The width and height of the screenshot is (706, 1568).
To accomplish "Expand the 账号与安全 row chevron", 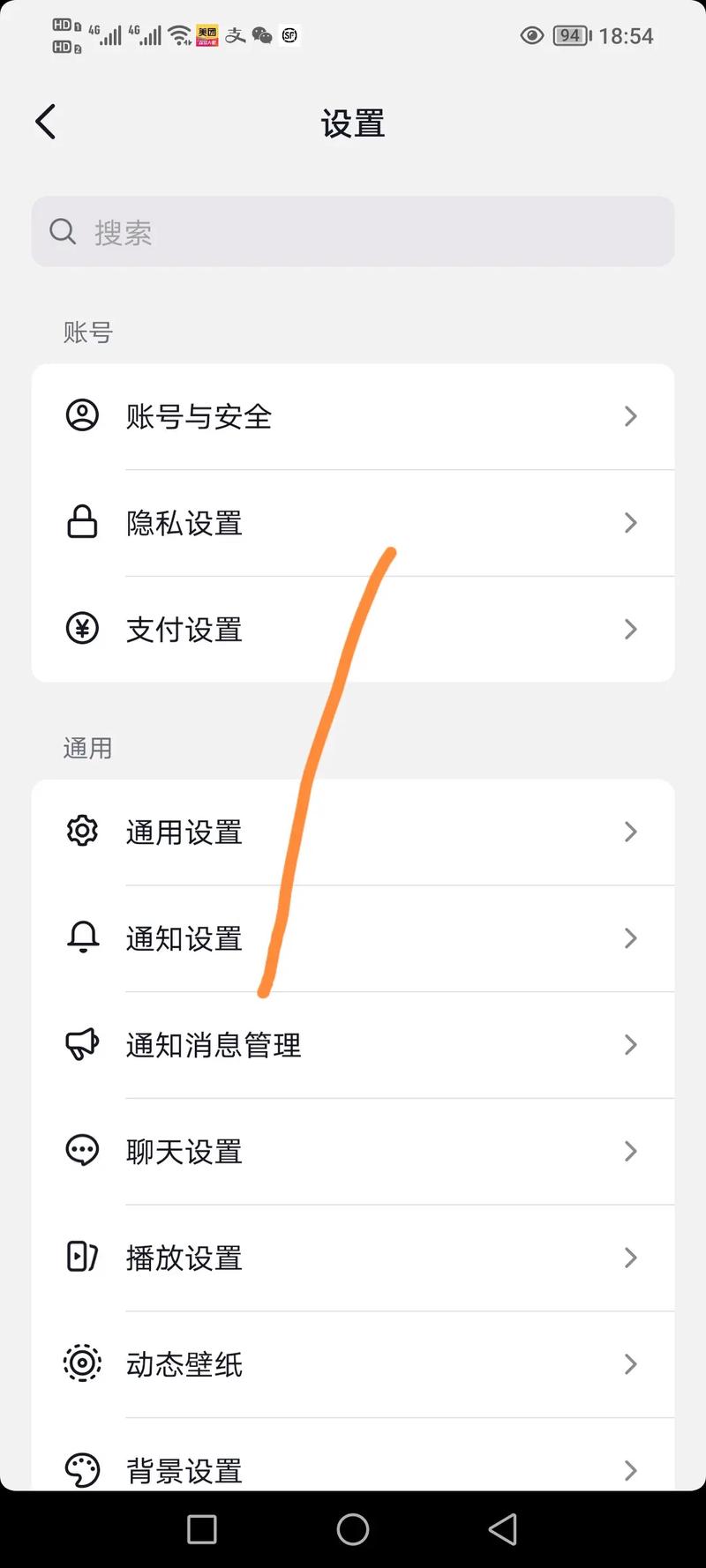I will [630, 416].
